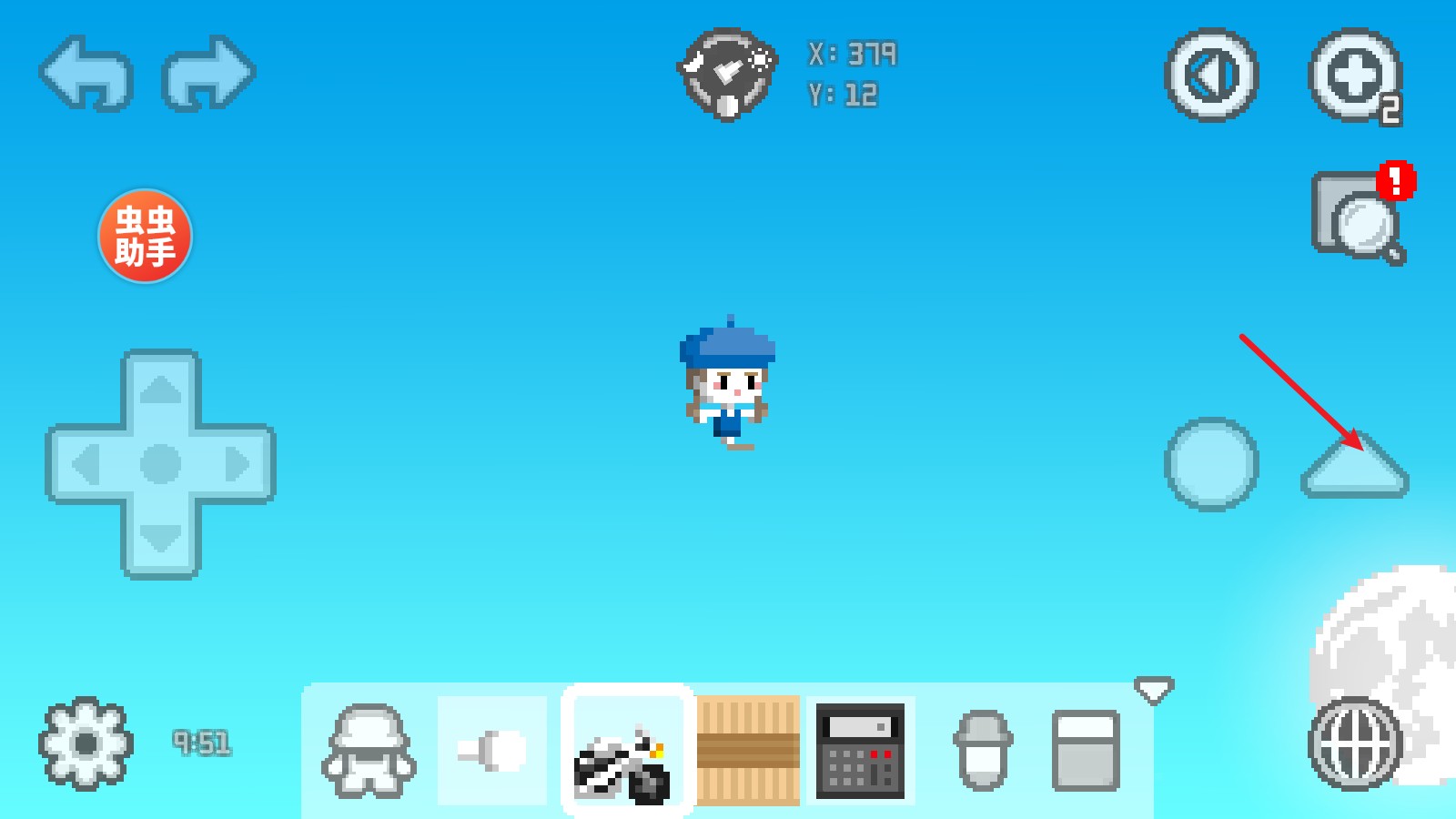Move left with the D-pad
This screenshot has height=819, width=1456.
86,464
